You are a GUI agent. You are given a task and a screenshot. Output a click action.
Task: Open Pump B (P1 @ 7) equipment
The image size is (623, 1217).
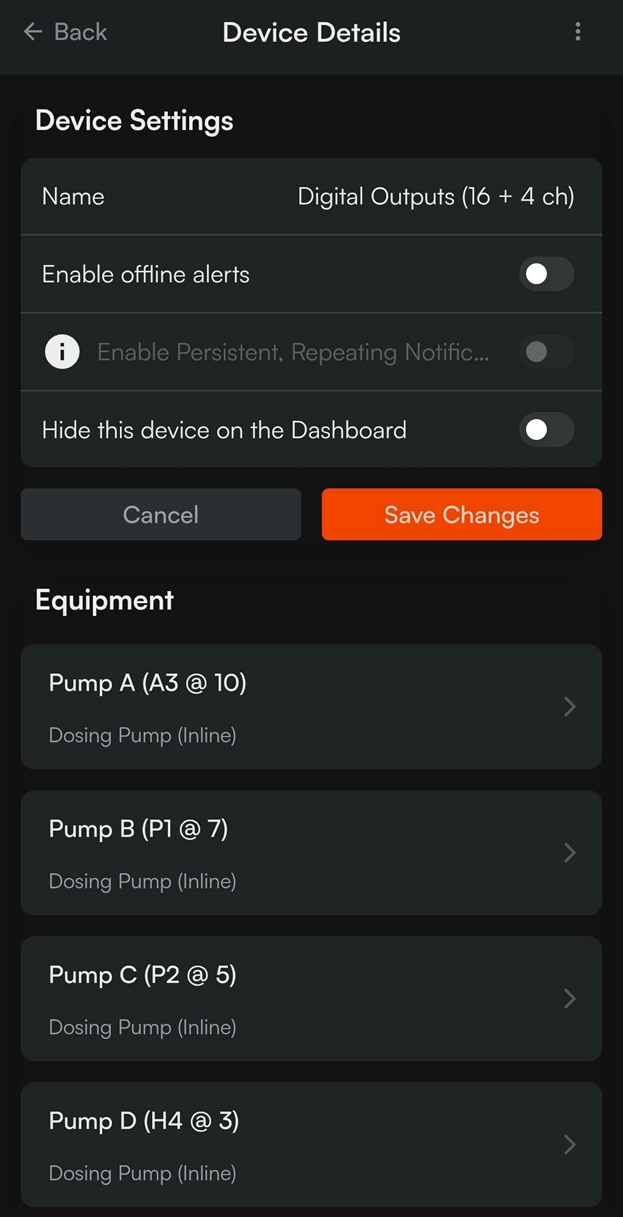click(311, 853)
